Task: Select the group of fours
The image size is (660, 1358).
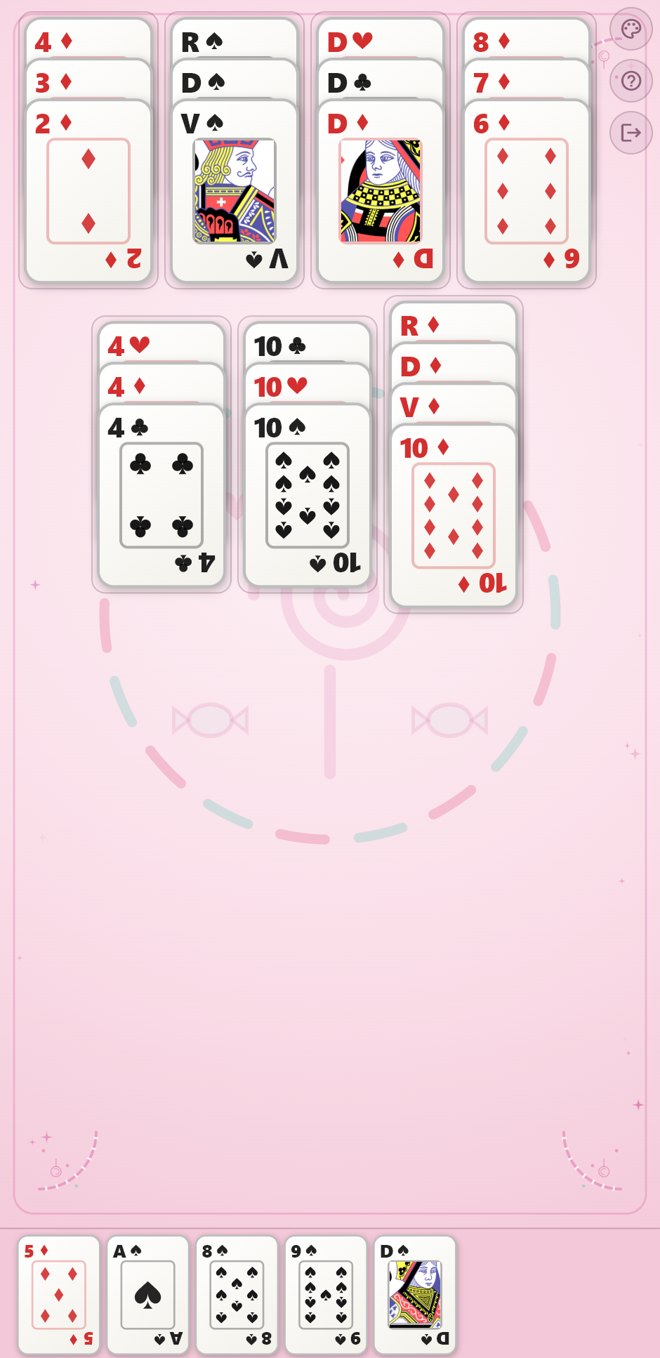Action: [x=161, y=455]
